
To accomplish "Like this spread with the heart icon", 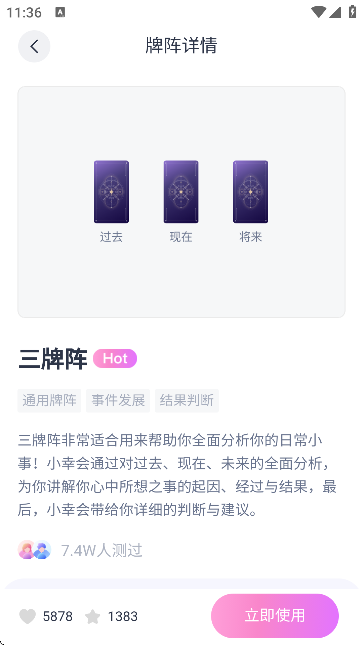I will tap(28, 616).
